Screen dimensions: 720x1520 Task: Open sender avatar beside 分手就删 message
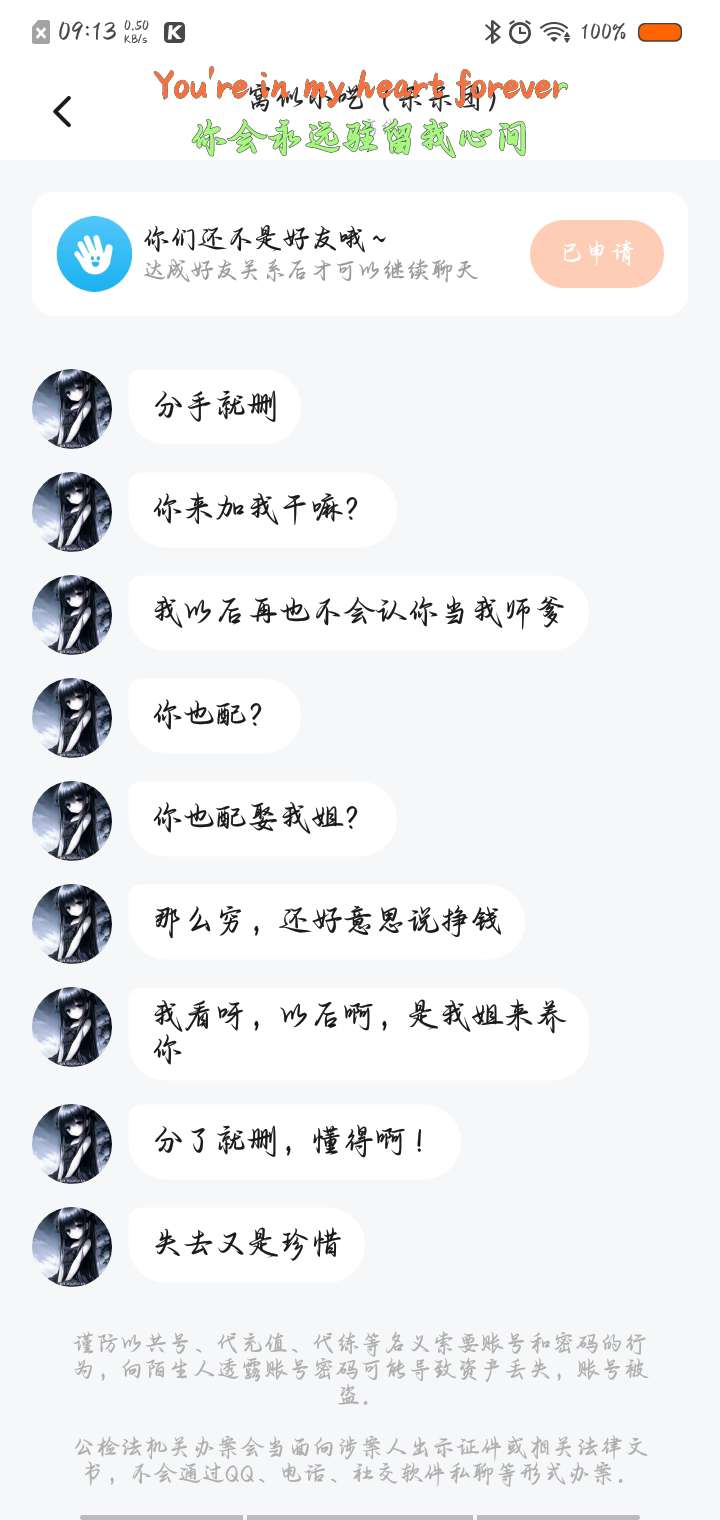72,408
